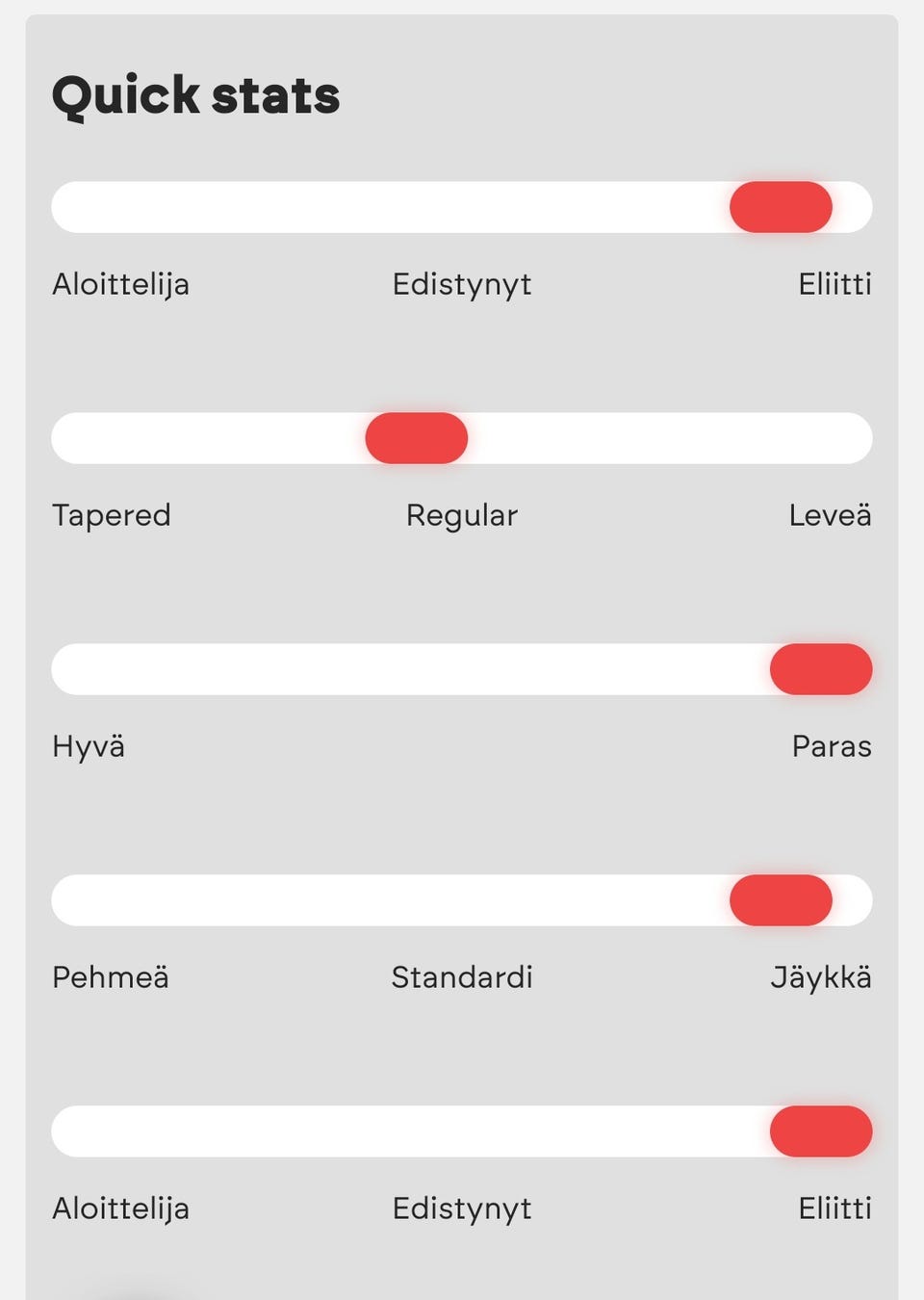Image resolution: width=924 pixels, height=1300 pixels.
Task: Select the Eliitti label on the first slider
Action: pos(835,283)
